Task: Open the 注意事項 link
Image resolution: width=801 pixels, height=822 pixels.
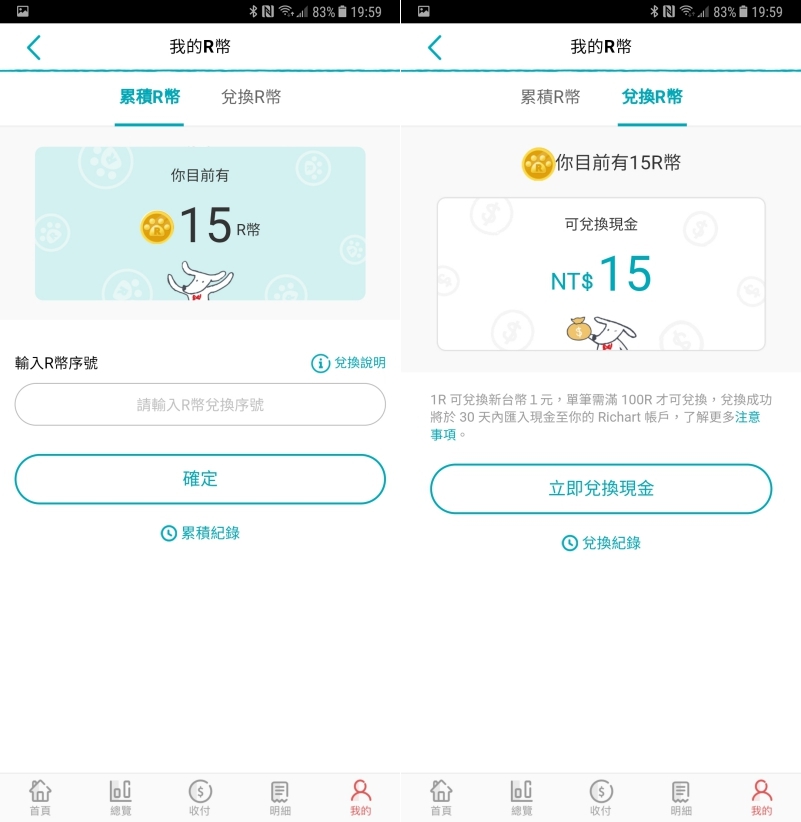Action: tap(747, 417)
